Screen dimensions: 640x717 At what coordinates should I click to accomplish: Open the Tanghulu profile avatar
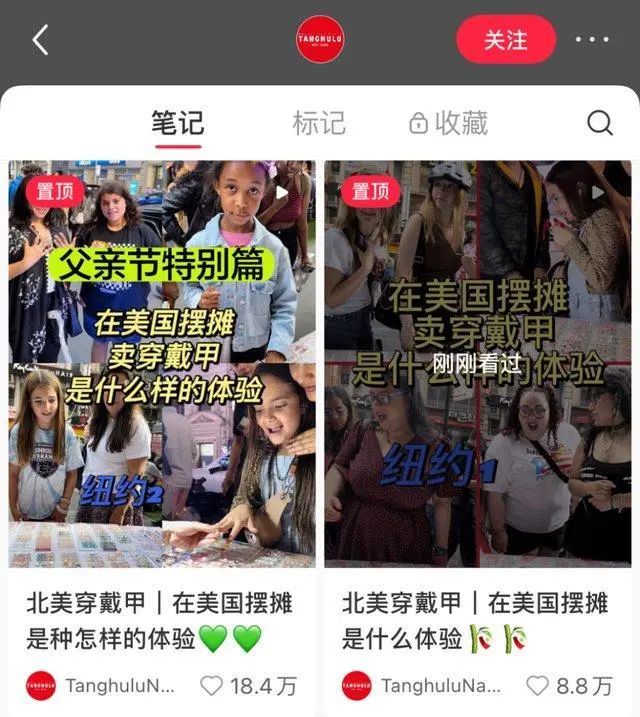click(x=320, y=40)
